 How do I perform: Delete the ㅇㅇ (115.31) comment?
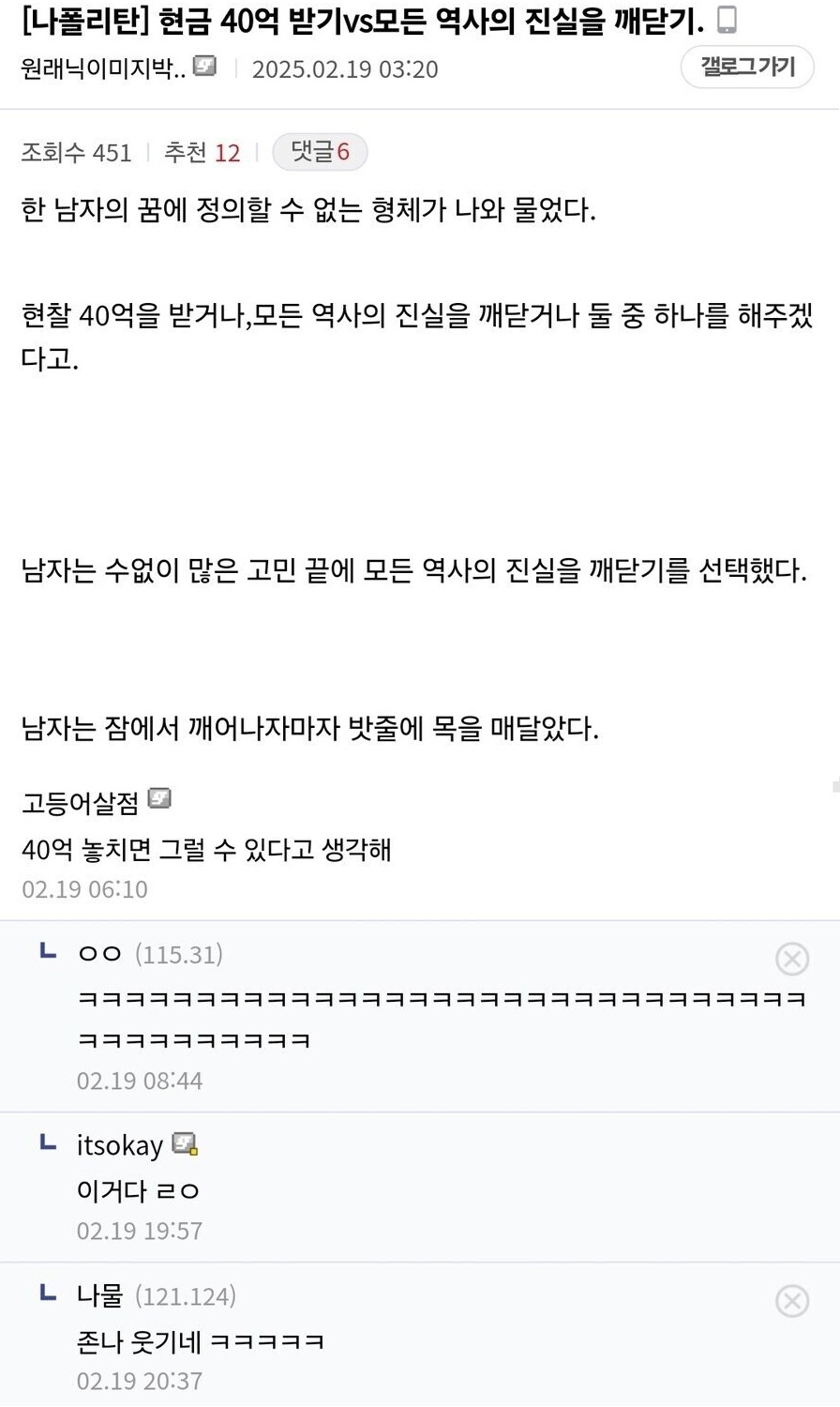click(792, 959)
